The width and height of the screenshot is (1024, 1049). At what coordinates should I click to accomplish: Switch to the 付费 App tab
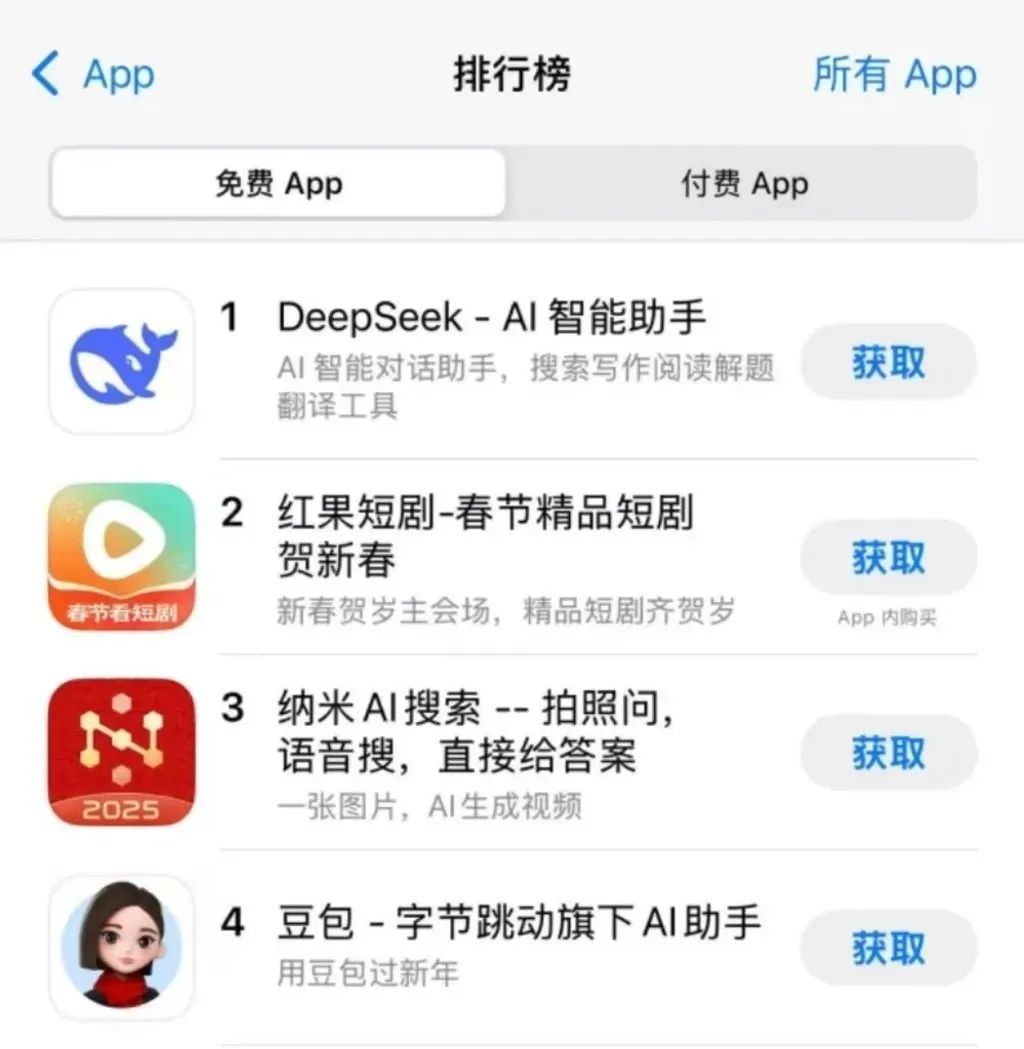click(744, 184)
